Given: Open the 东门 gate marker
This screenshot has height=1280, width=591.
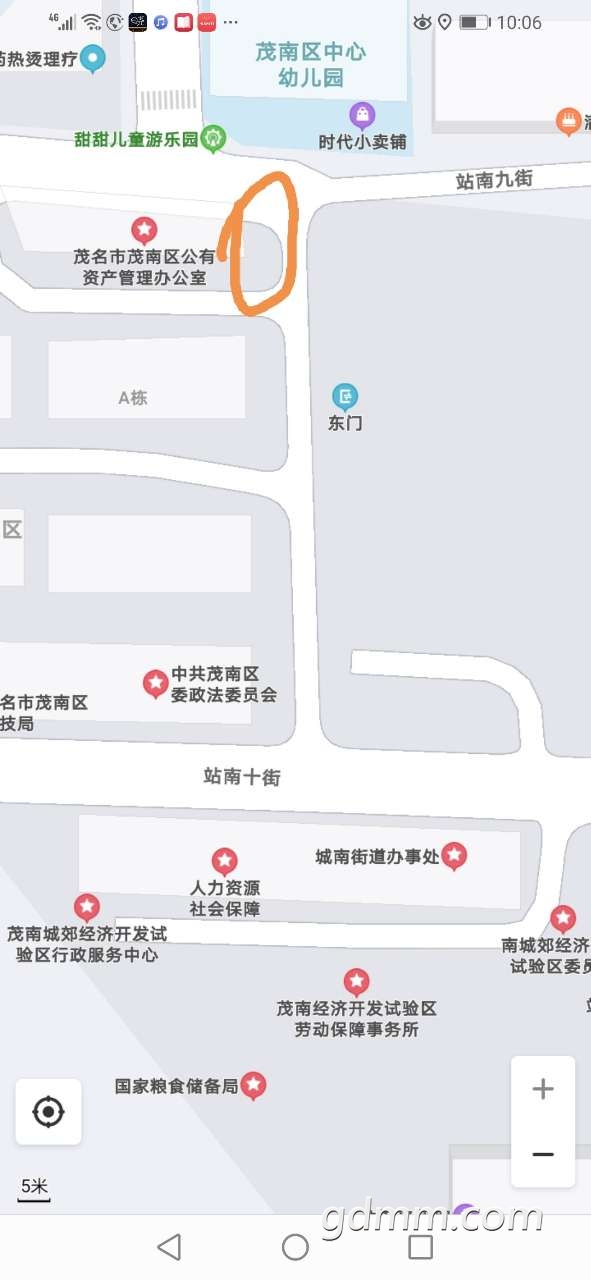Looking at the screenshot, I should tap(345, 397).
